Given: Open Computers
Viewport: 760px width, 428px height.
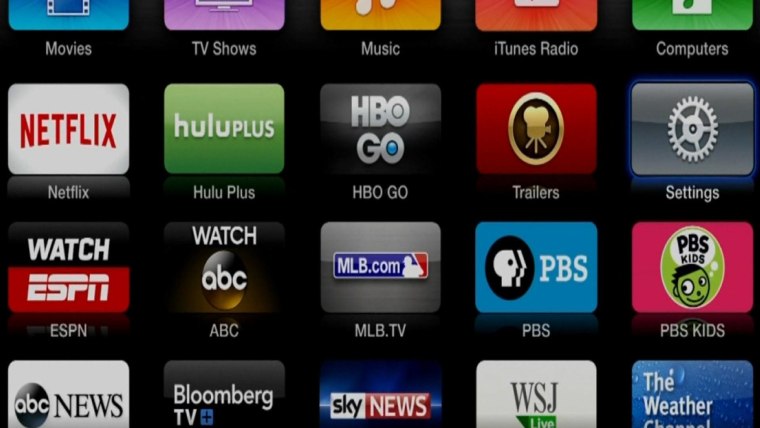Looking at the screenshot, I should point(692,15).
